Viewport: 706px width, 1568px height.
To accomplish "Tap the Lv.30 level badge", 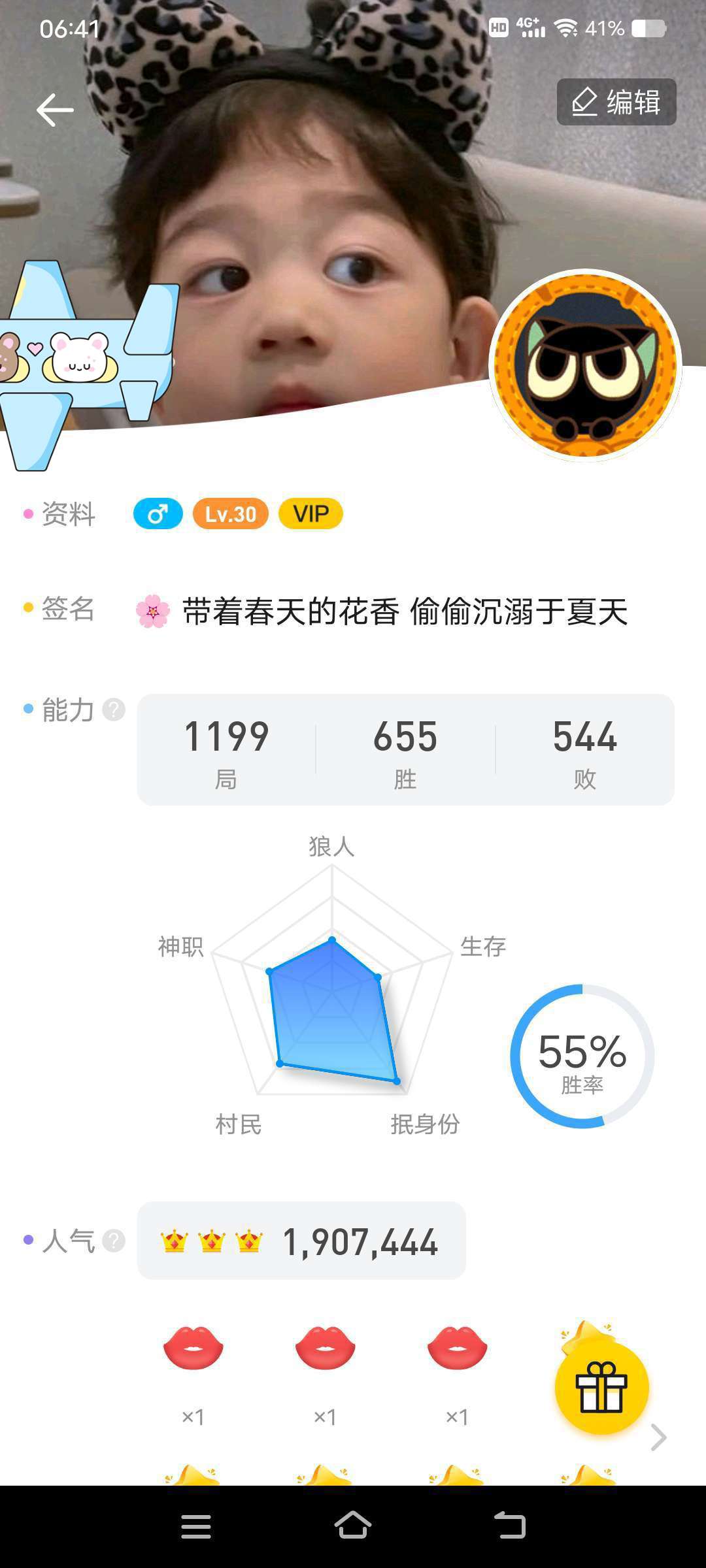I will point(231,514).
